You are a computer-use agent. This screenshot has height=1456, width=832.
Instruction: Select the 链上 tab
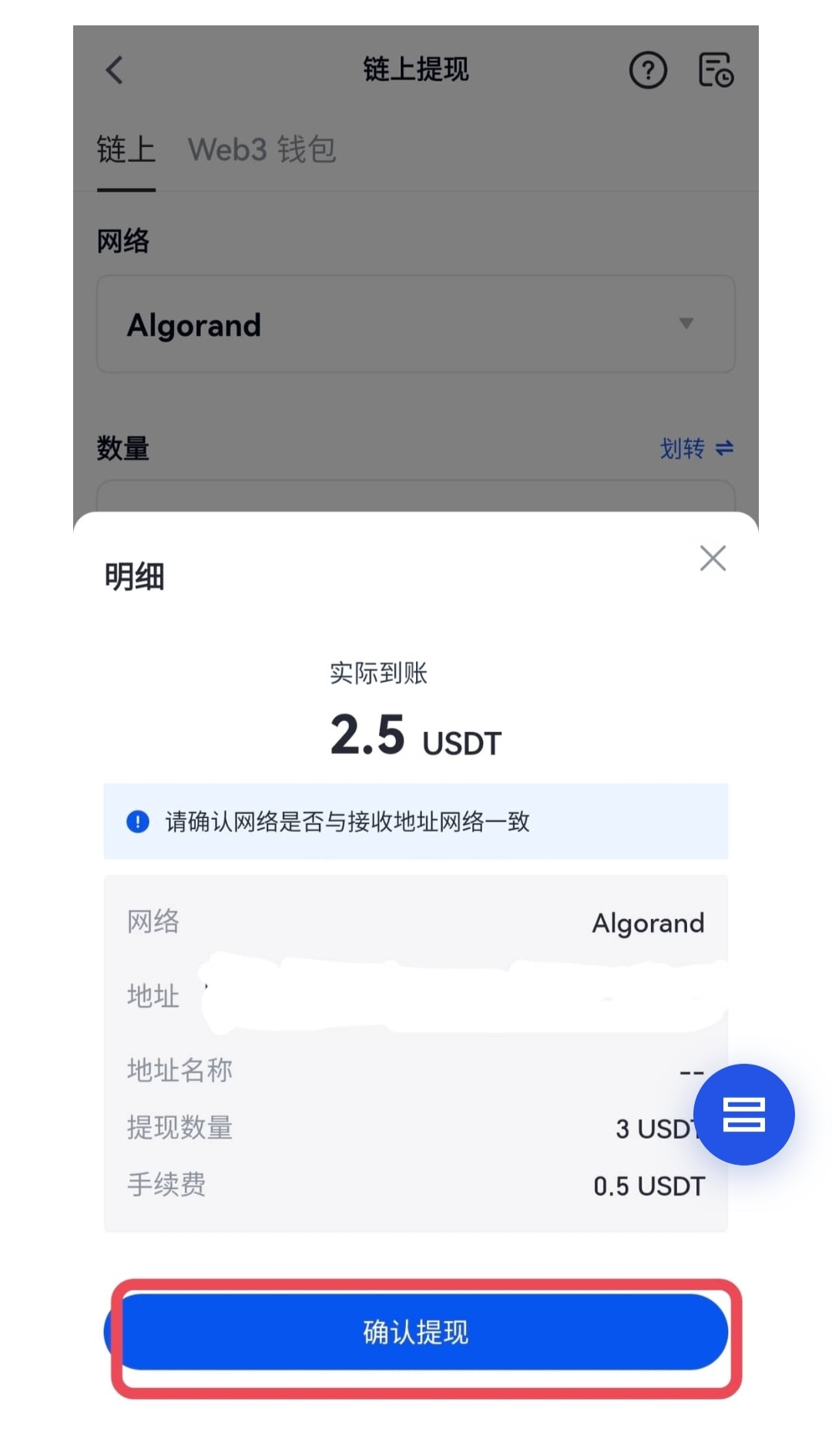126,149
